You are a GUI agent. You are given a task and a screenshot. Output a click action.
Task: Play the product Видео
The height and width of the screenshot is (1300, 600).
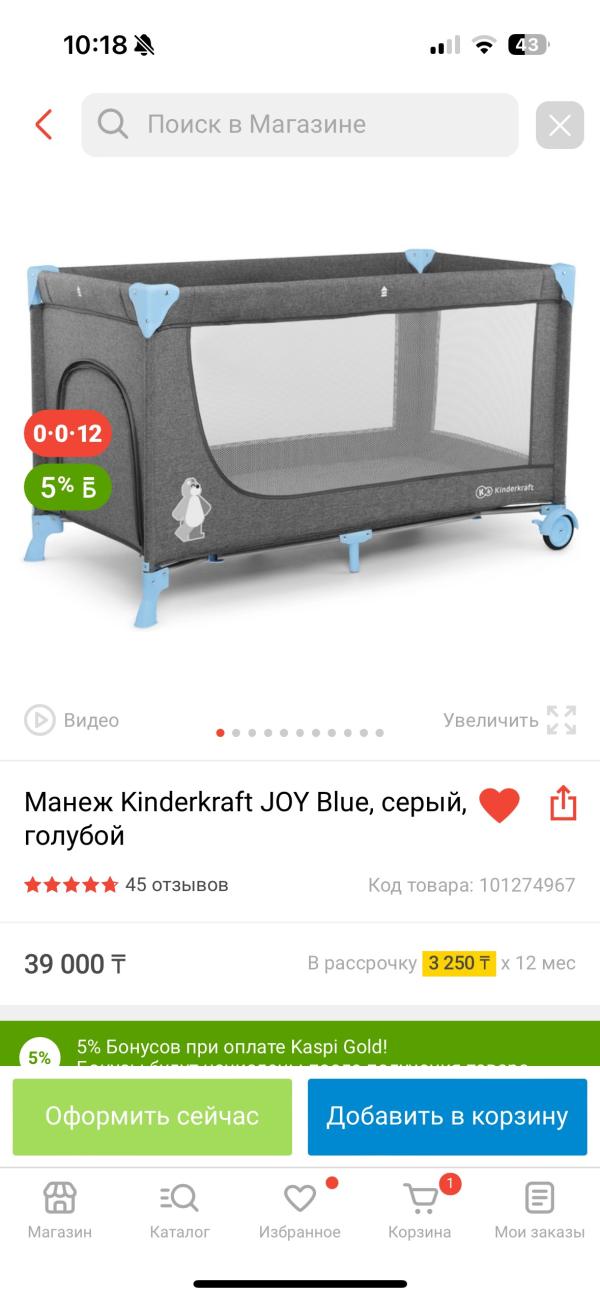72,720
